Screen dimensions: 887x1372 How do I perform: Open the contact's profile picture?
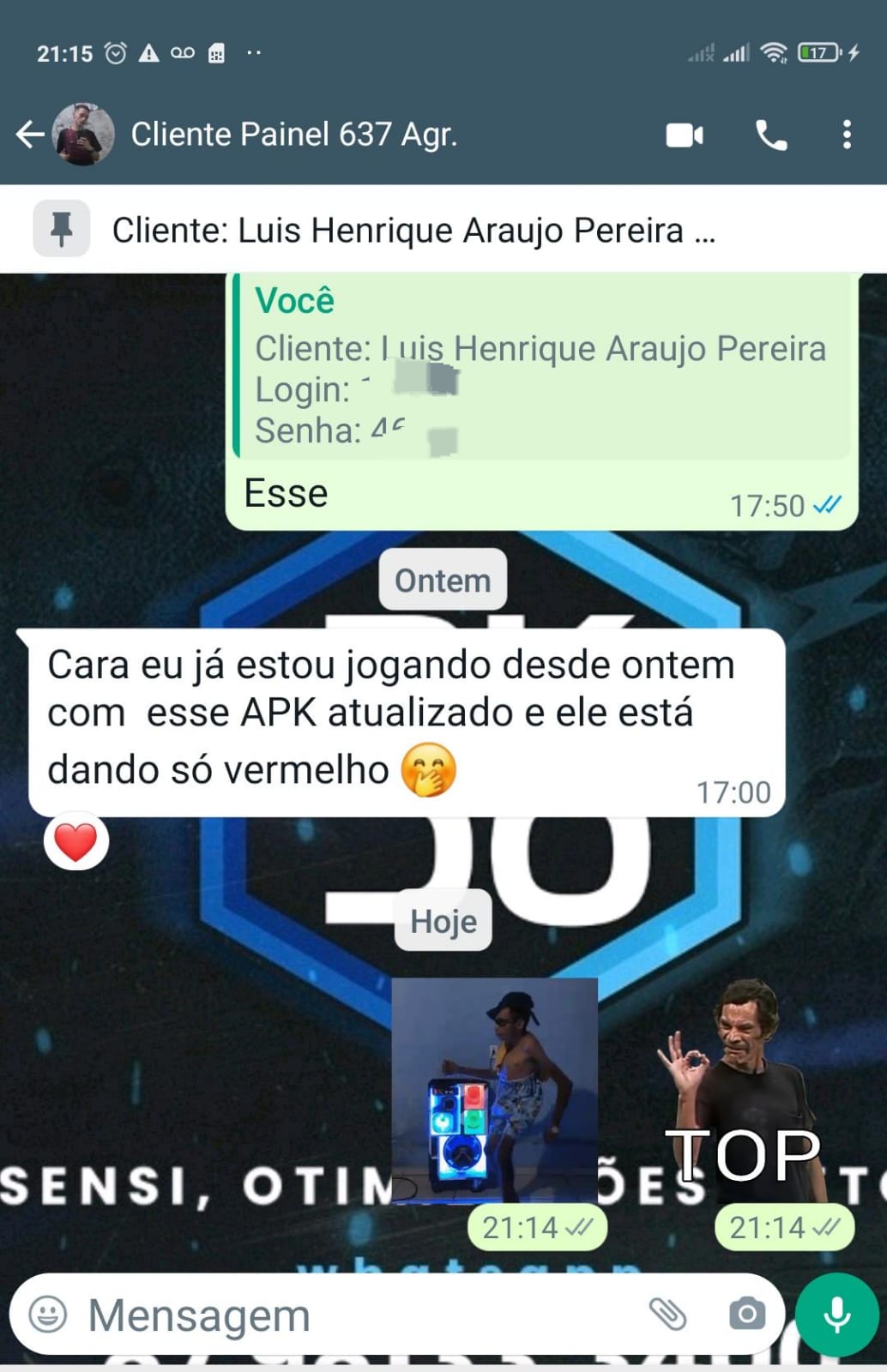coord(83,135)
